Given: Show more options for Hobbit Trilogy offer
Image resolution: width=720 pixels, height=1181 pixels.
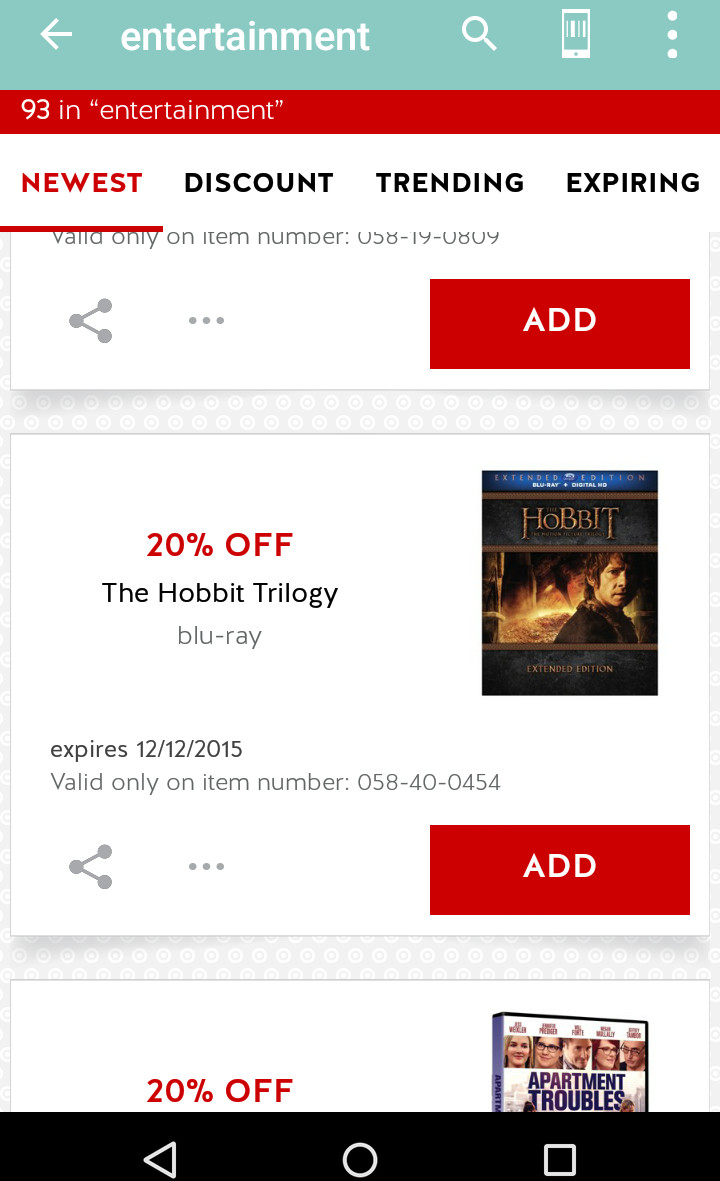Looking at the screenshot, I should 206,867.
